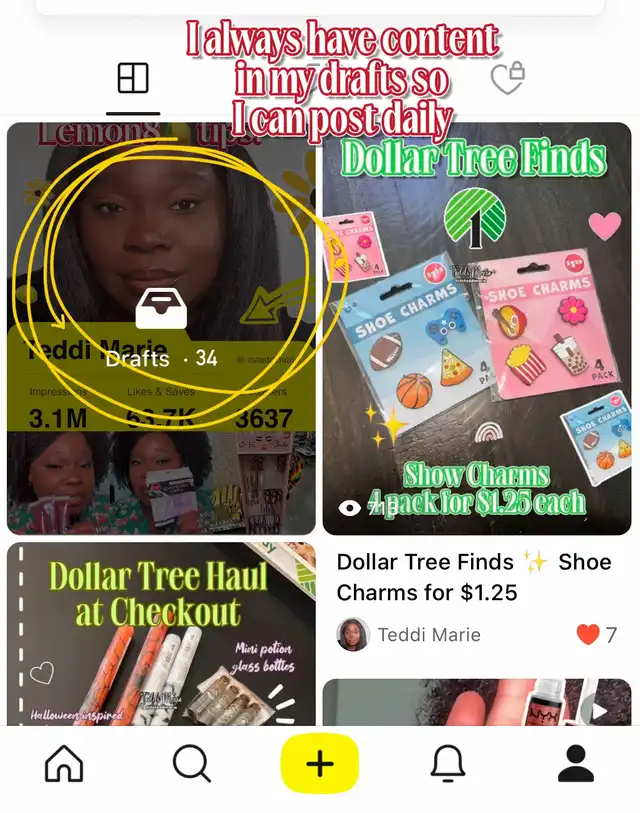640x813 pixels.
Task: Open the Profile tab
Action: pyautogui.click(x=575, y=765)
